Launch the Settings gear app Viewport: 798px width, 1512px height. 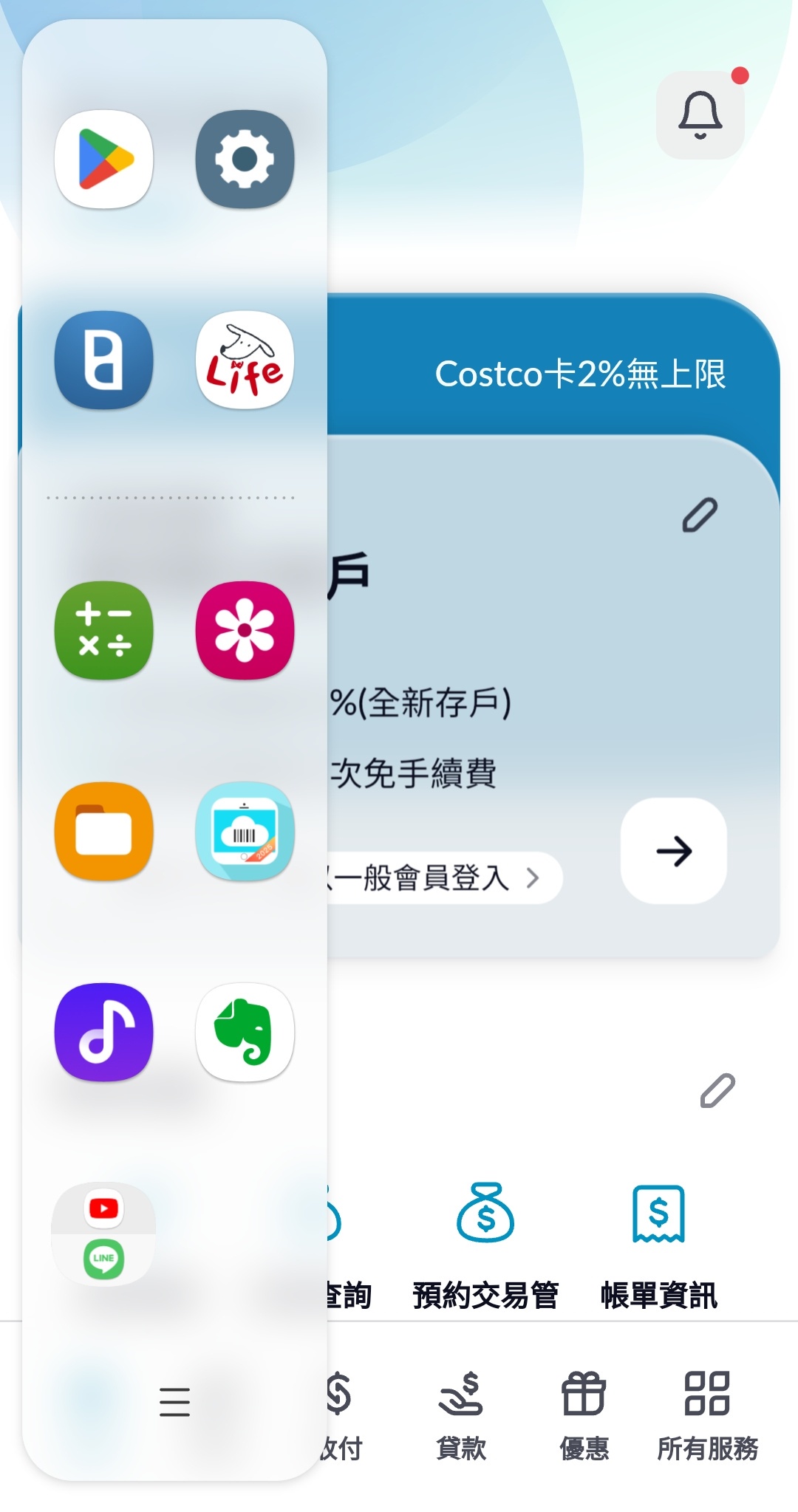[245, 160]
